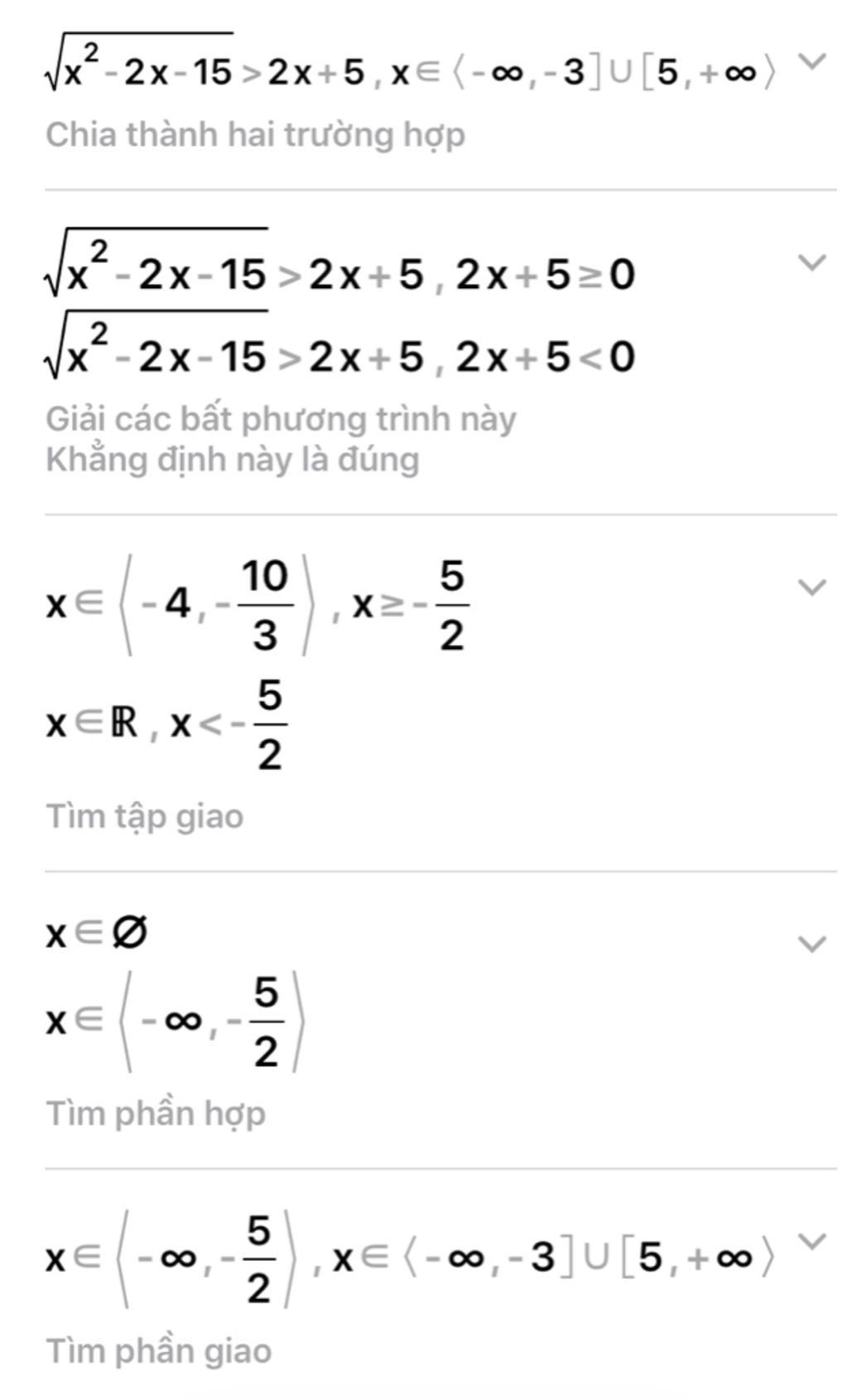Select the 'Tìm tập giao' step

click(145, 816)
